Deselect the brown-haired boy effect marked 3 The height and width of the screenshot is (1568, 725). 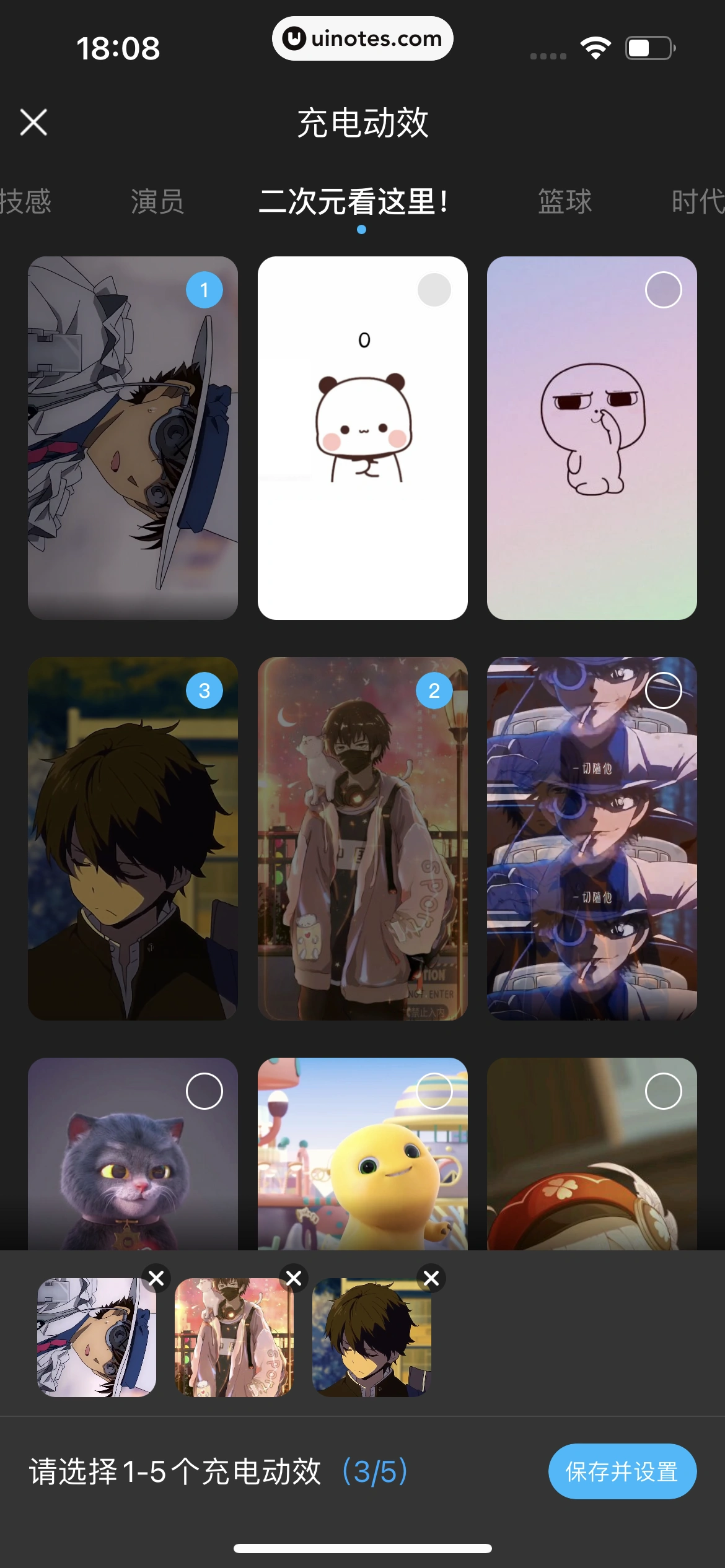coord(204,690)
